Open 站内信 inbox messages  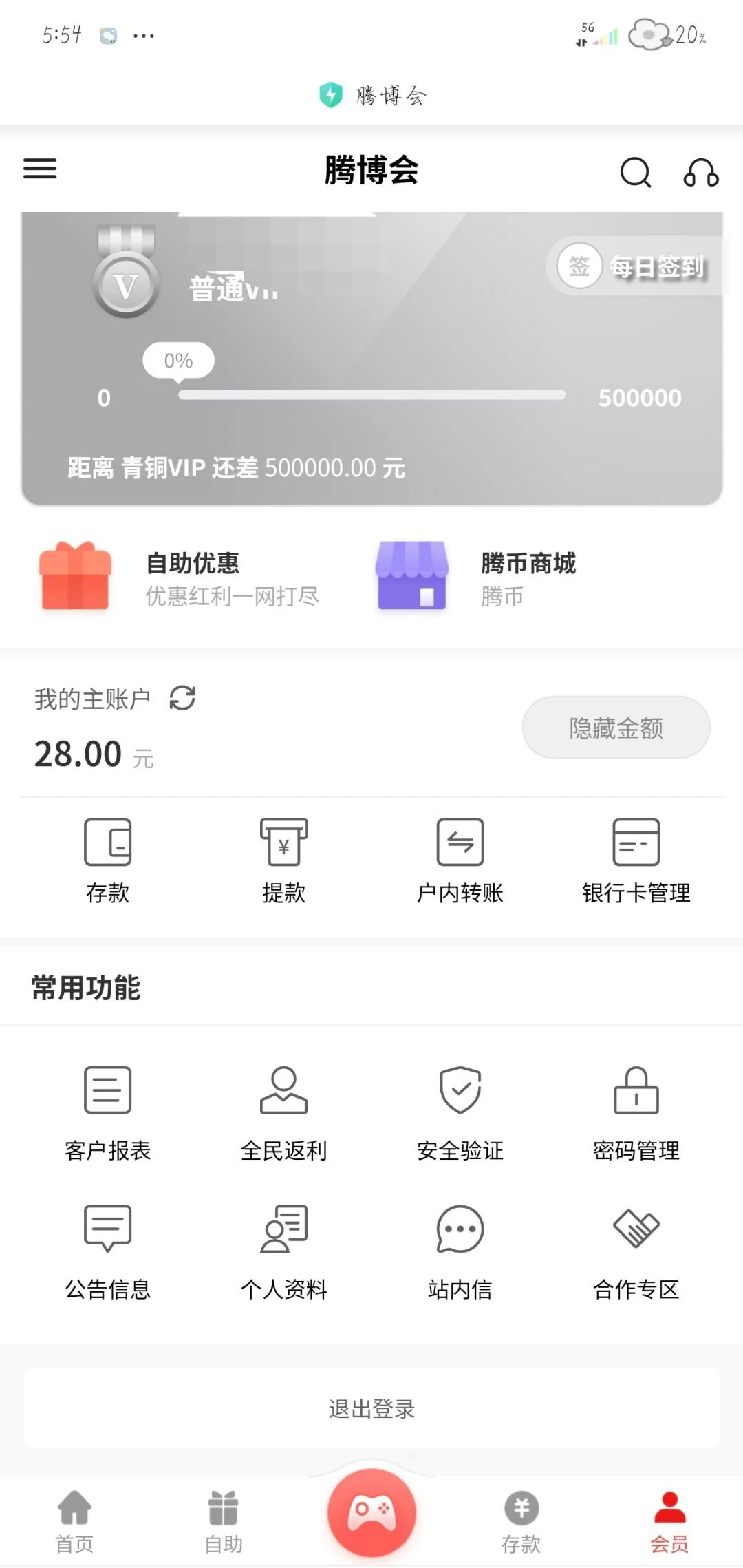(x=460, y=1251)
